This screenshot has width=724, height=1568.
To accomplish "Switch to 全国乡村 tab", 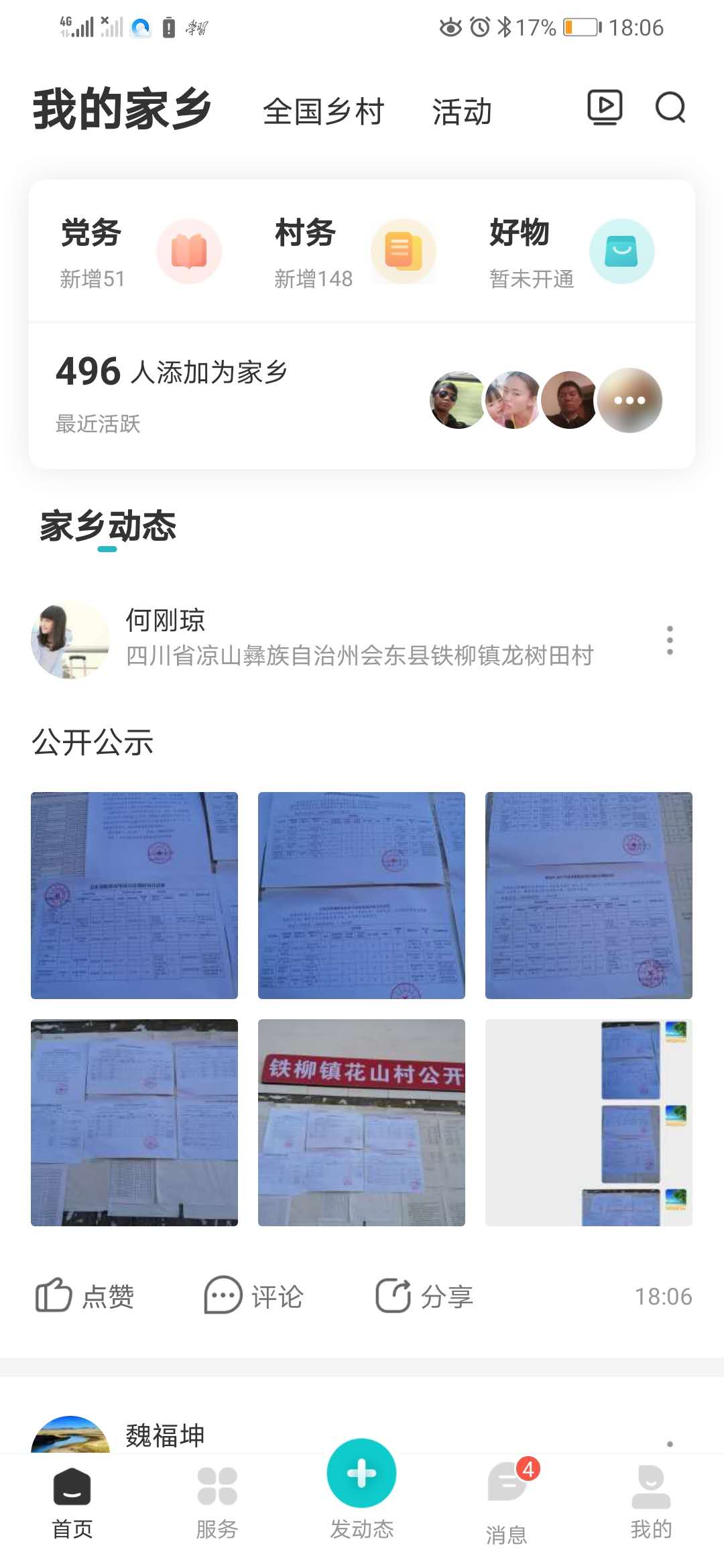I will click(323, 111).
